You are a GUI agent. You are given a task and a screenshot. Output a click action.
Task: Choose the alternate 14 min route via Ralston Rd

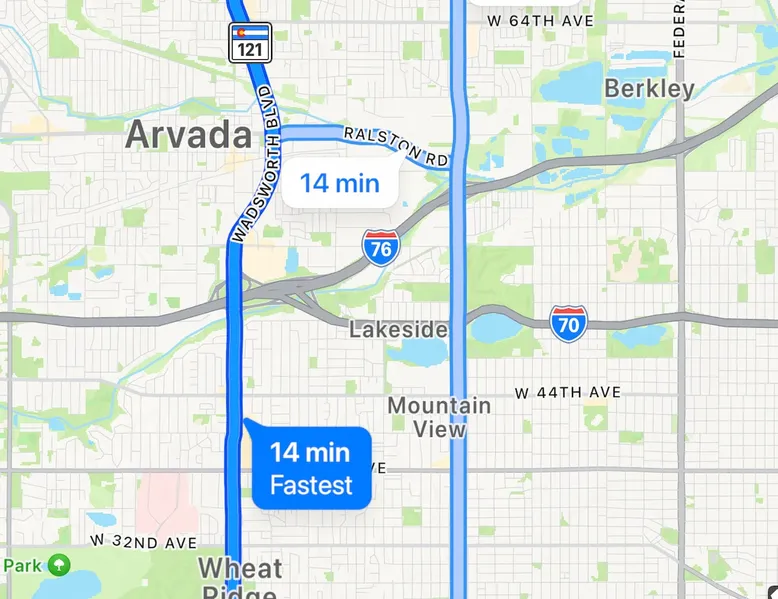(340, 183)
